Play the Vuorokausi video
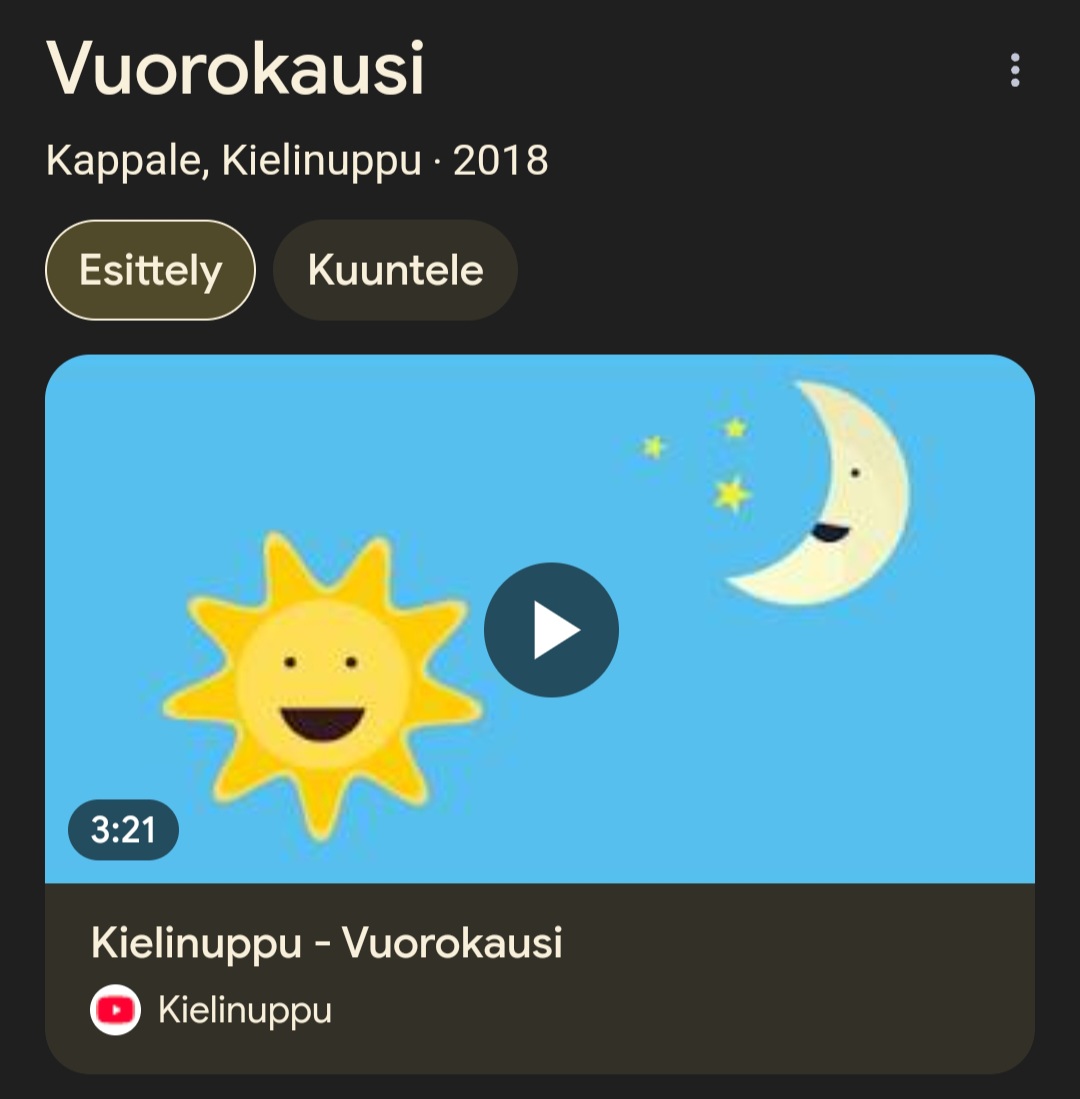This screenshot has width=1080, height=1099. tap(551, 630)
